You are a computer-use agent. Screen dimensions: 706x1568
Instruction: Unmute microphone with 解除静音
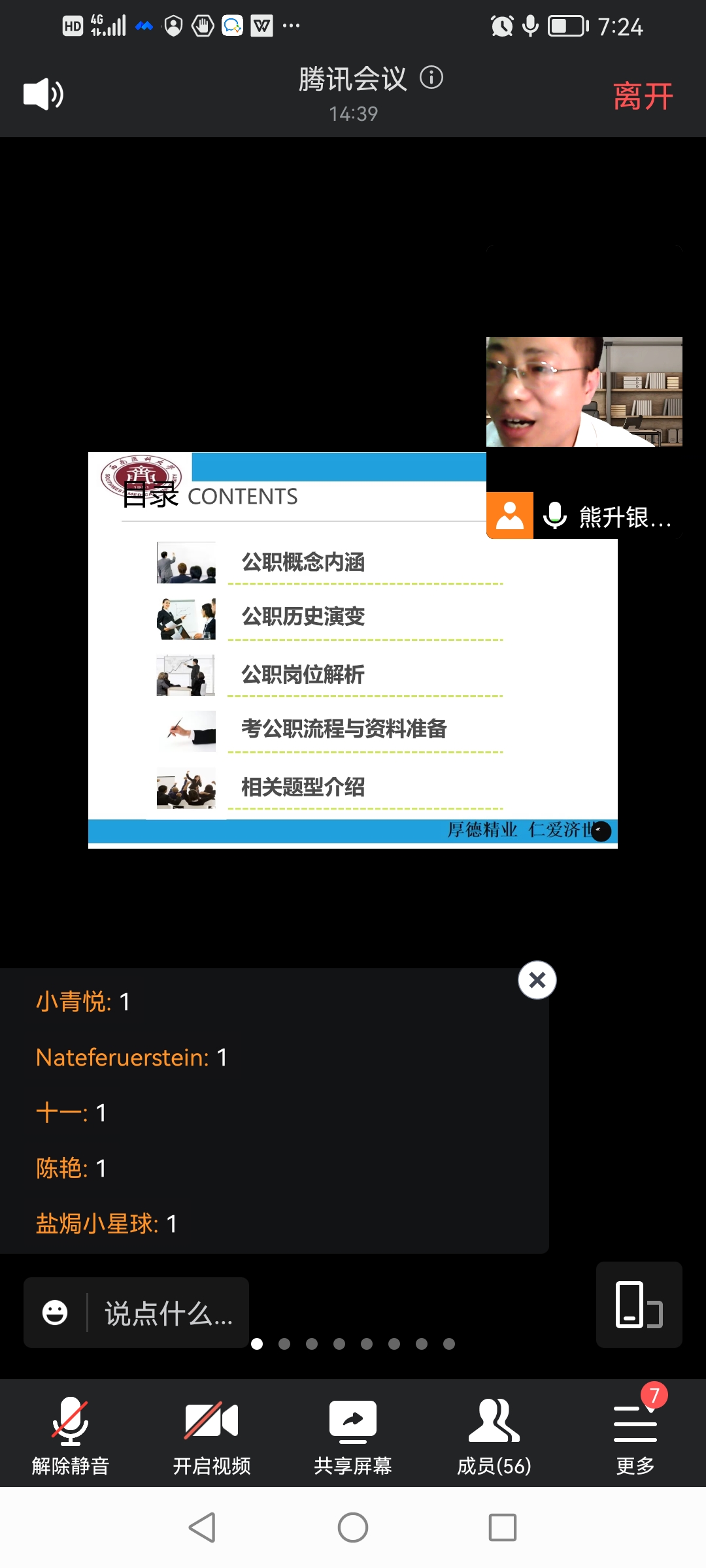tap(71, 1435)
